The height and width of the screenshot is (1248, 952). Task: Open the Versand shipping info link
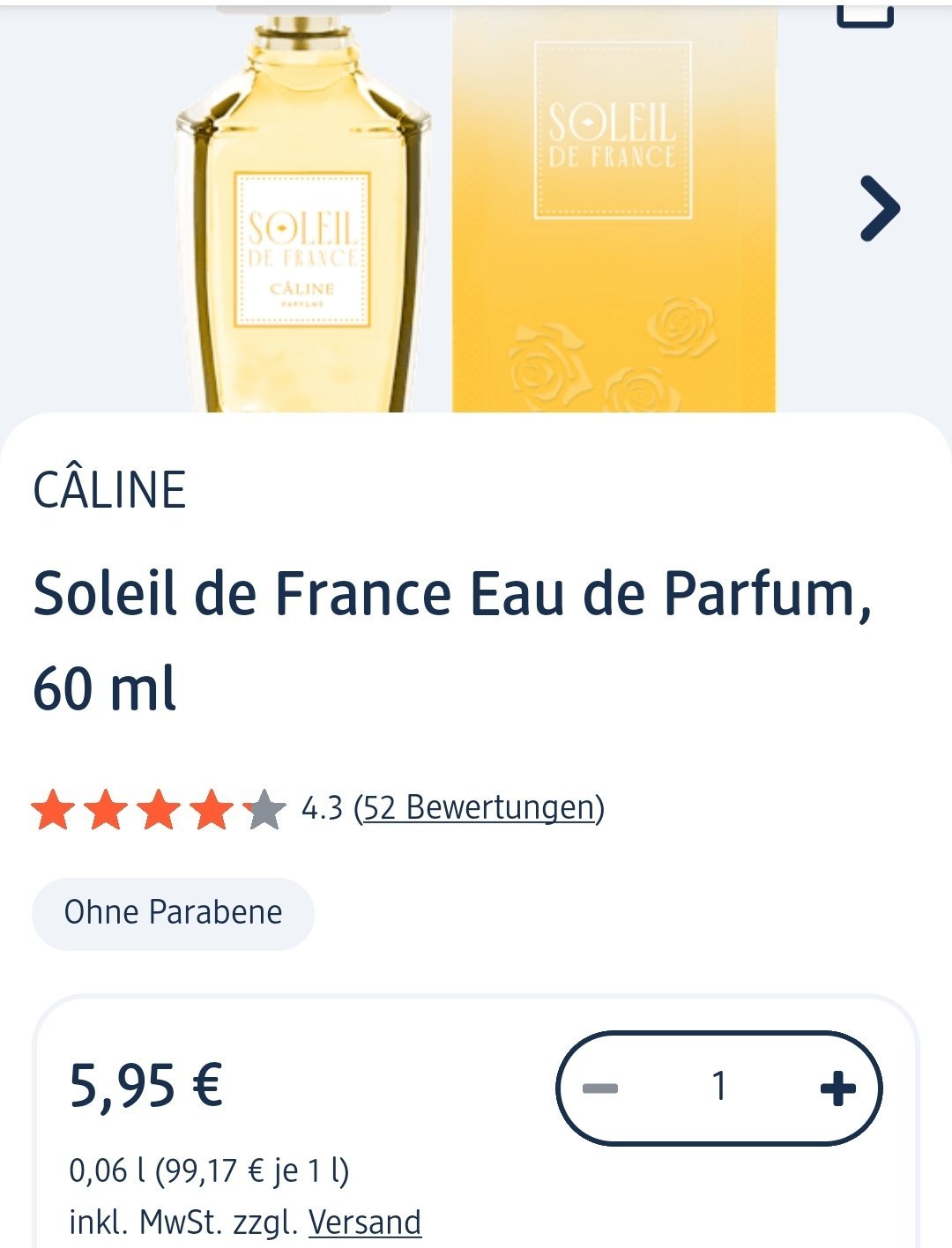364,1222
